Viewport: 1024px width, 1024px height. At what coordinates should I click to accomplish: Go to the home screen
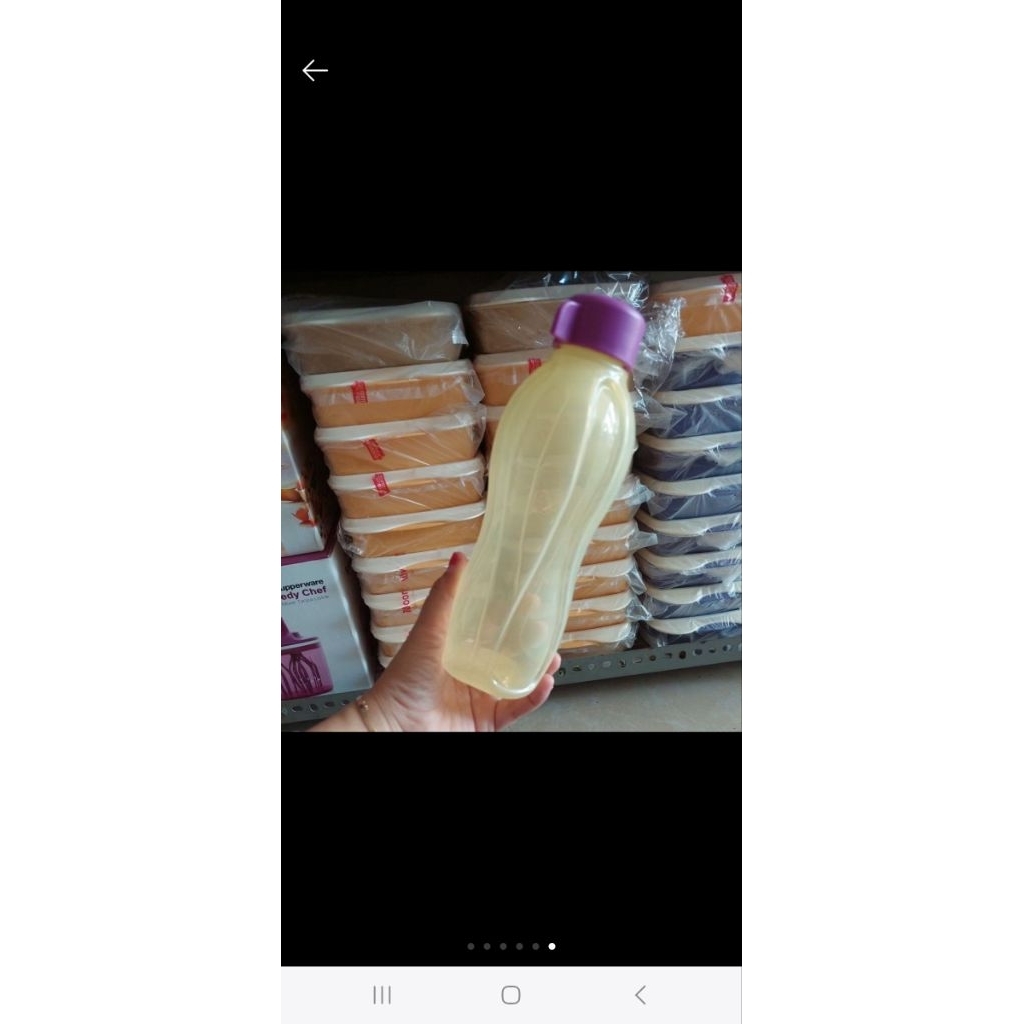[511, 994]
